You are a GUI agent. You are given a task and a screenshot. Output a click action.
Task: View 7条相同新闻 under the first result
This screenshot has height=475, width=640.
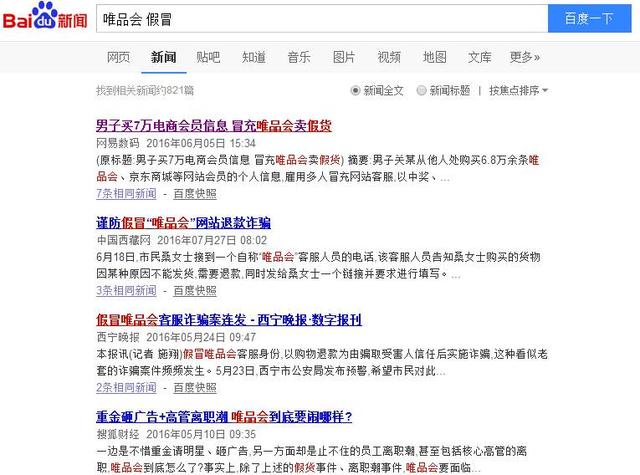tap(126, 193)
